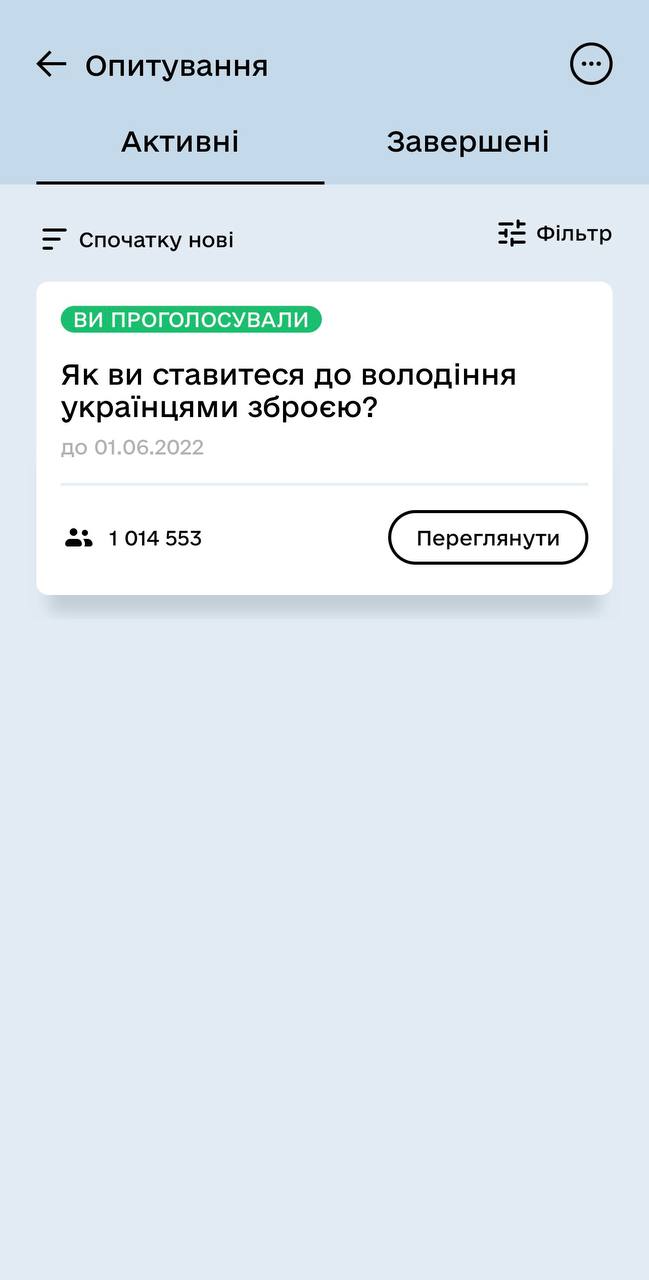
Task: Open the weapons ownership poll card
Action: coord(288,391)
